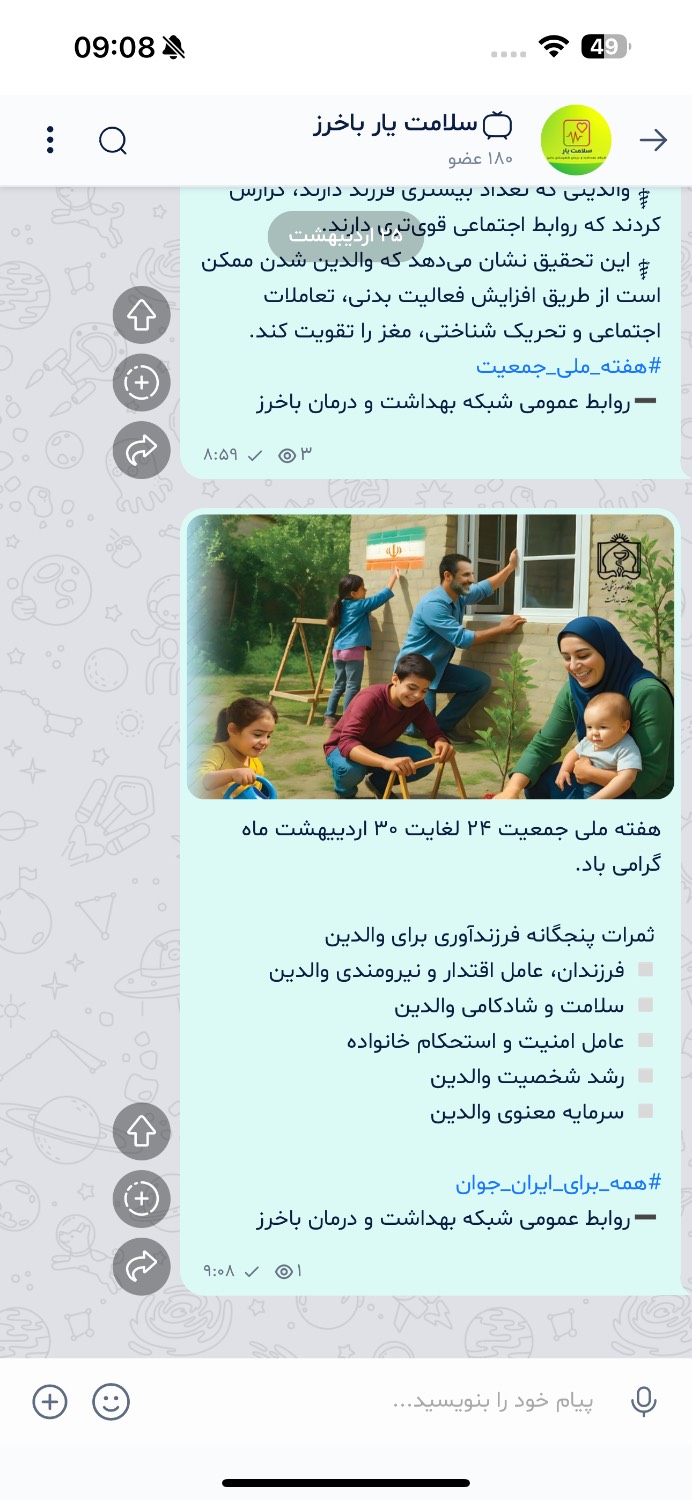692x1500 pixels.
Task: Tap the up-arrow icon beside the ۸:۵۹ message
Action: pos(142,315)
